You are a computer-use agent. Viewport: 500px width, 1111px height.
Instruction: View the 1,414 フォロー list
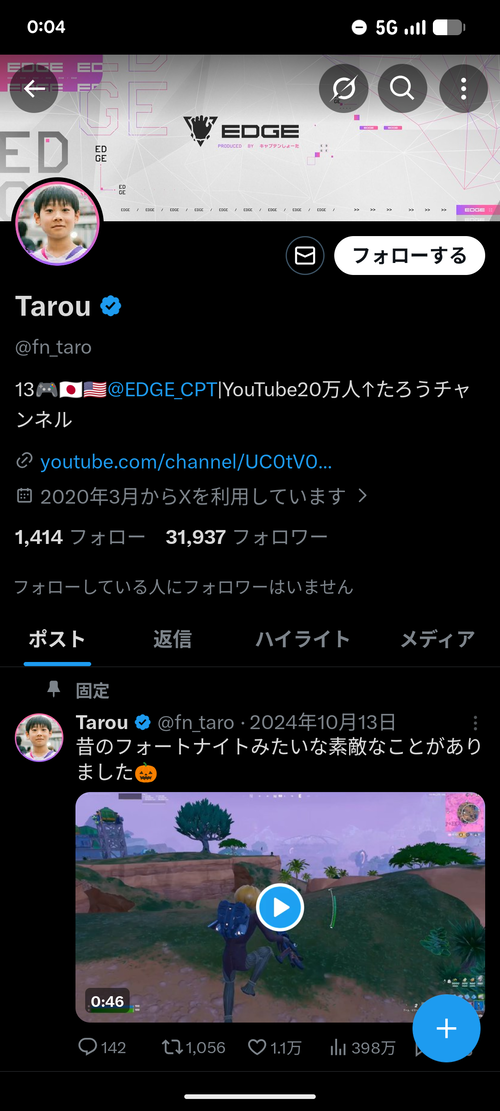coord(80,537)
